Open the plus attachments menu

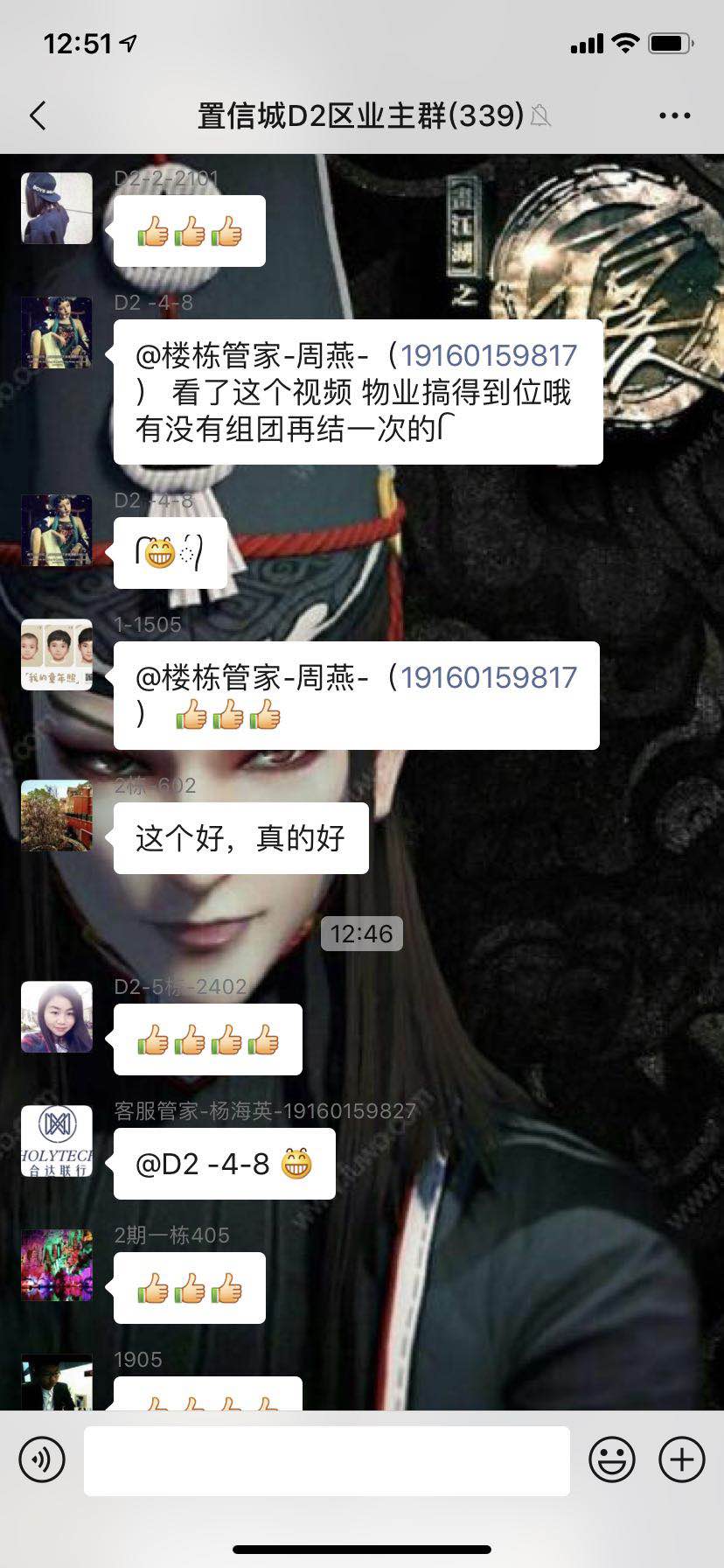tap(682, 1459)
